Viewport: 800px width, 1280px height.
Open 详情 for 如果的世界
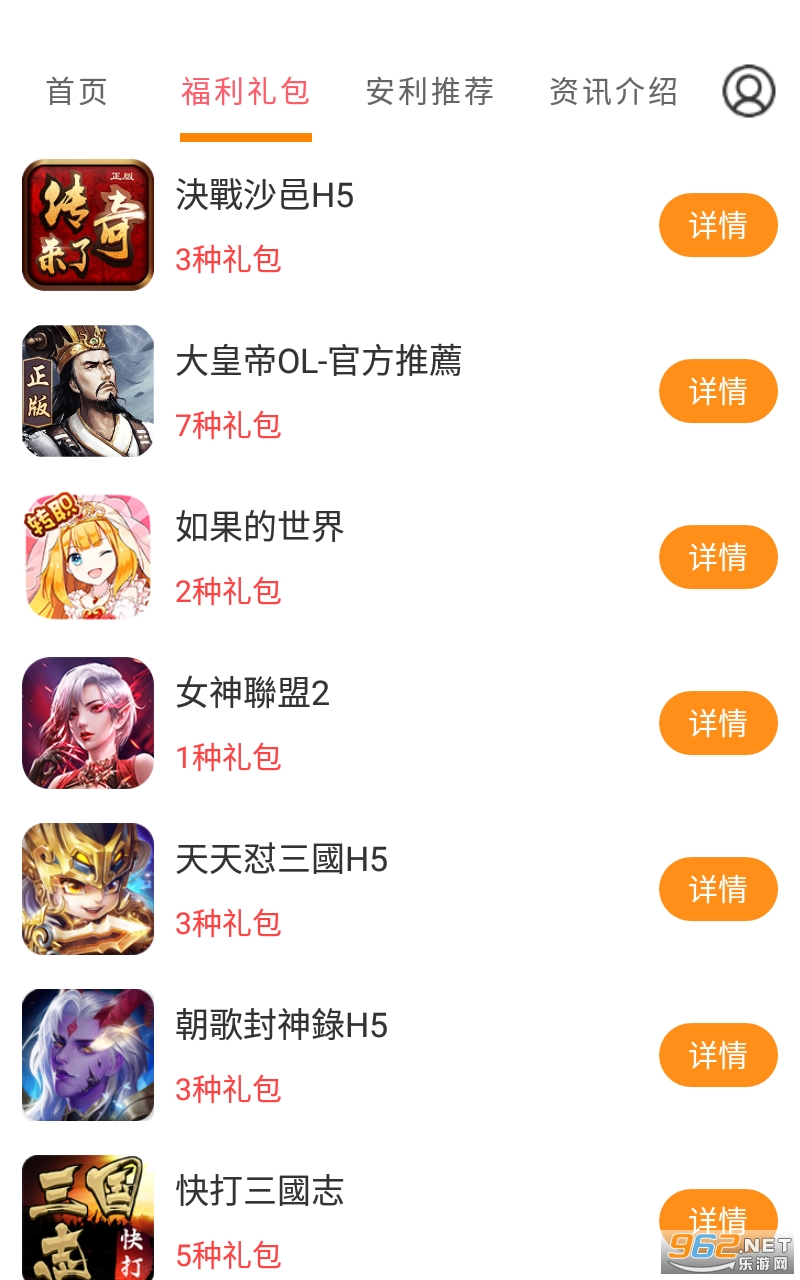717,557
